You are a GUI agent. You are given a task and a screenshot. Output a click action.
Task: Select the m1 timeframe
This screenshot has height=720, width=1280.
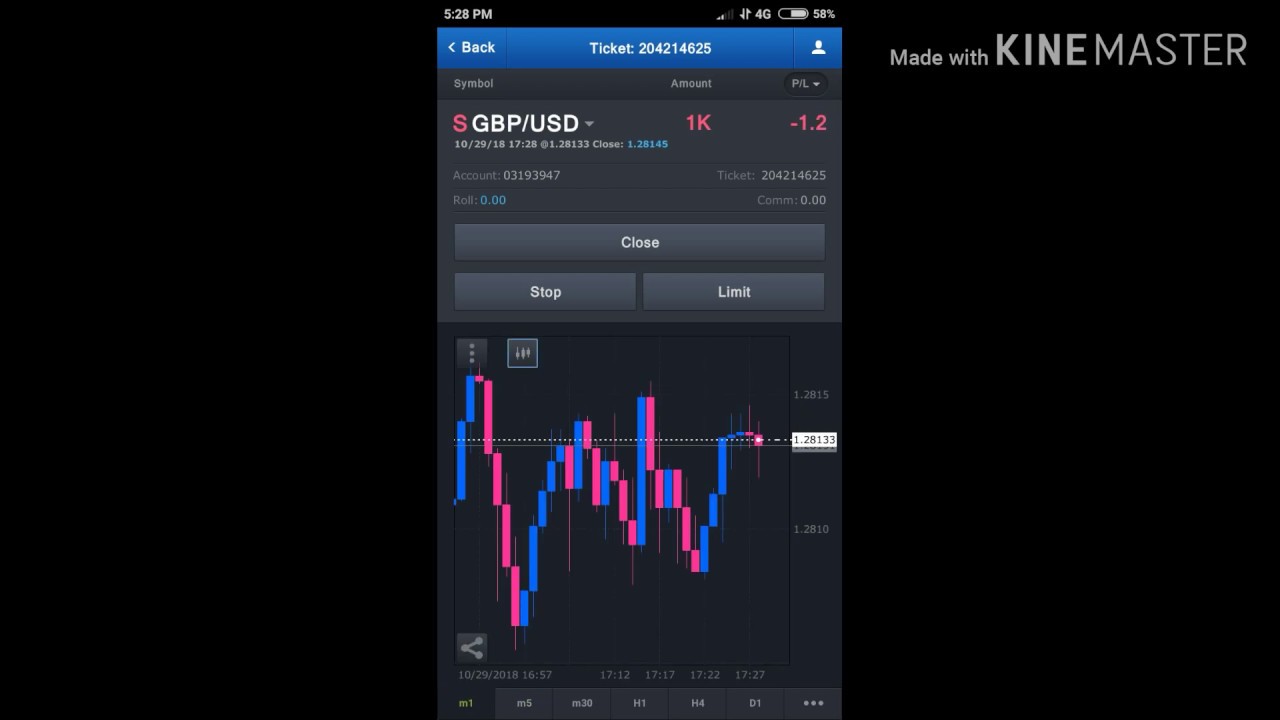[x=466, y=703]
